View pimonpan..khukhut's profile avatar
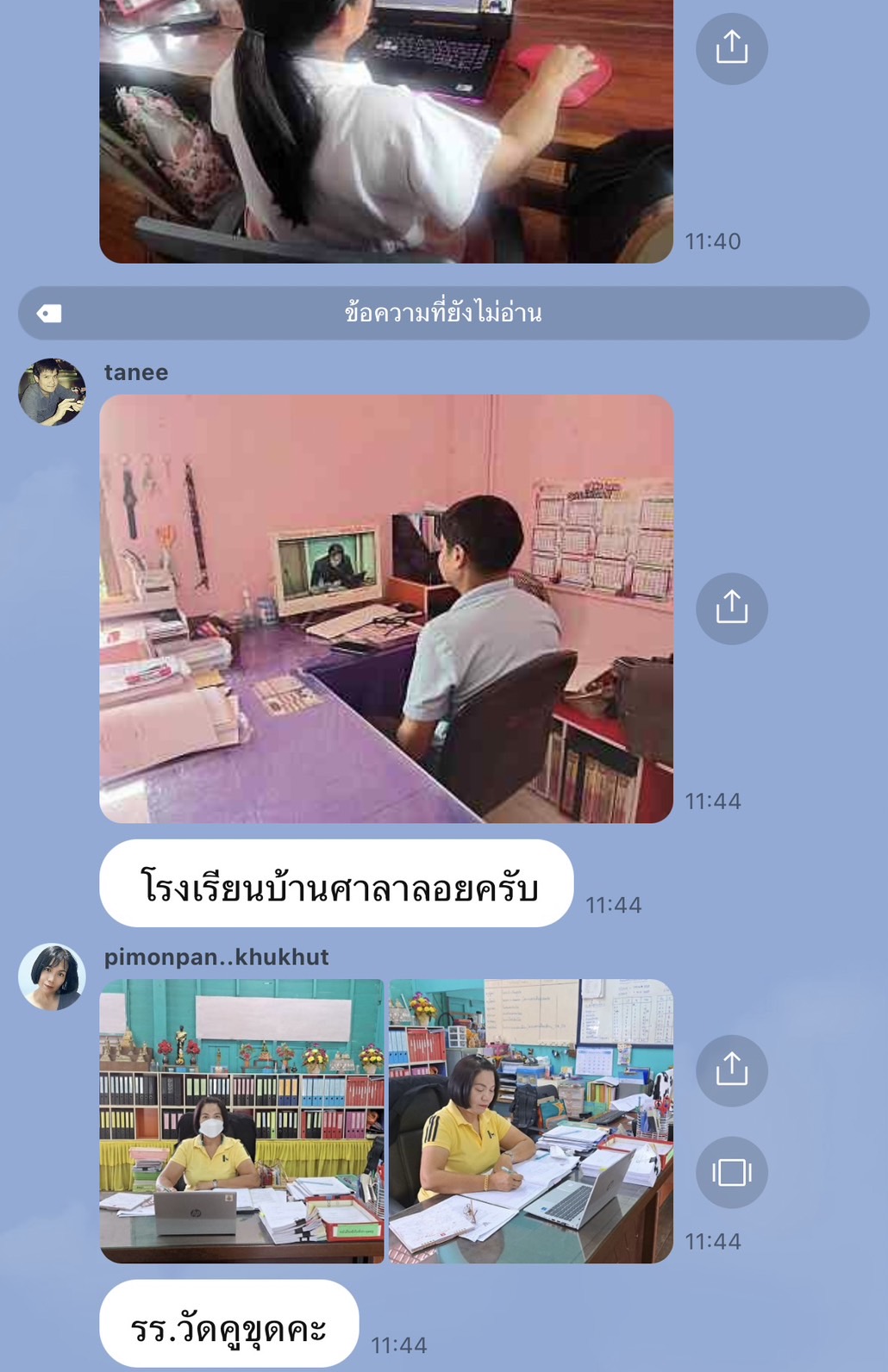The image size is (888, 1372). click(52, 976)
